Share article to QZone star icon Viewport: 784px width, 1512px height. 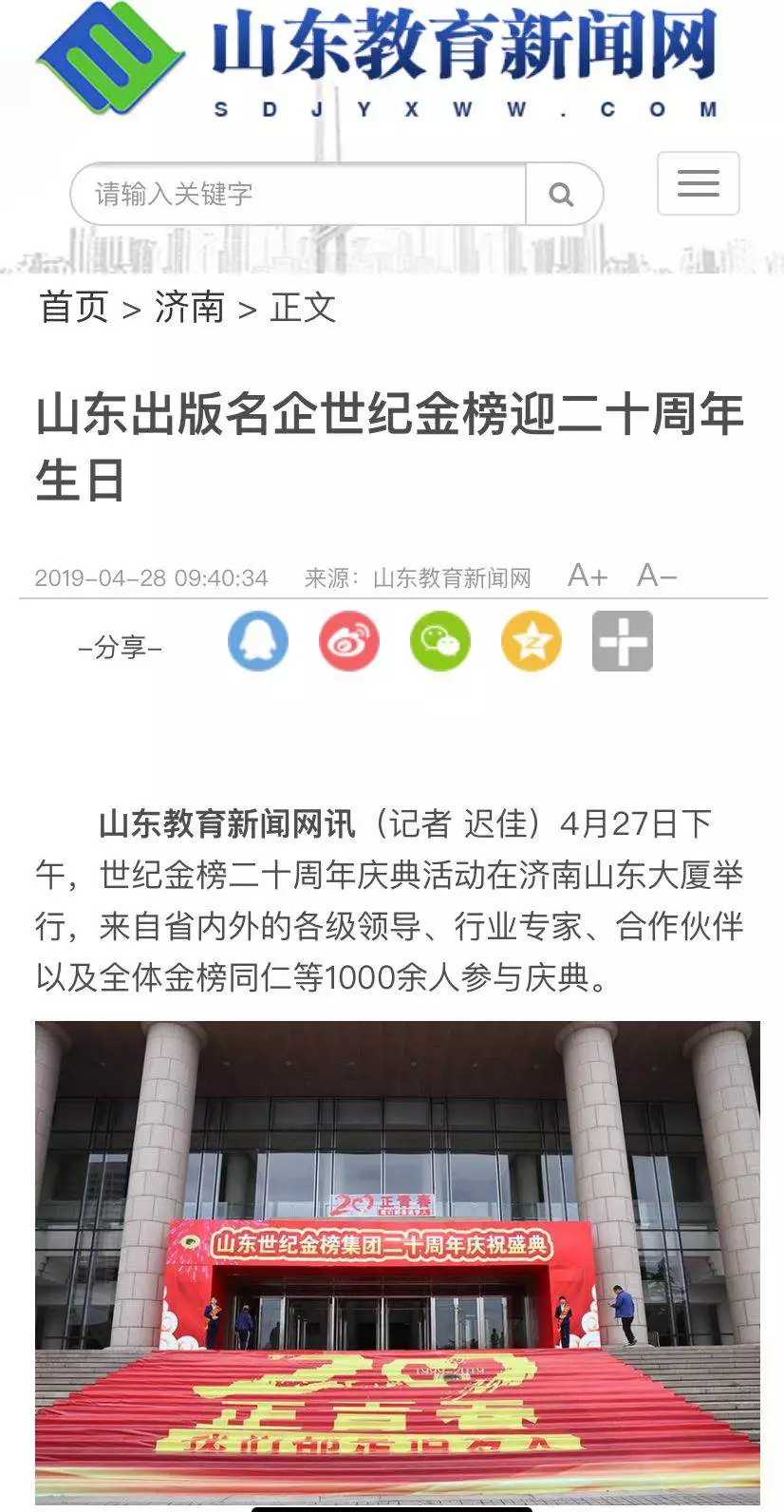pos(531,642)
